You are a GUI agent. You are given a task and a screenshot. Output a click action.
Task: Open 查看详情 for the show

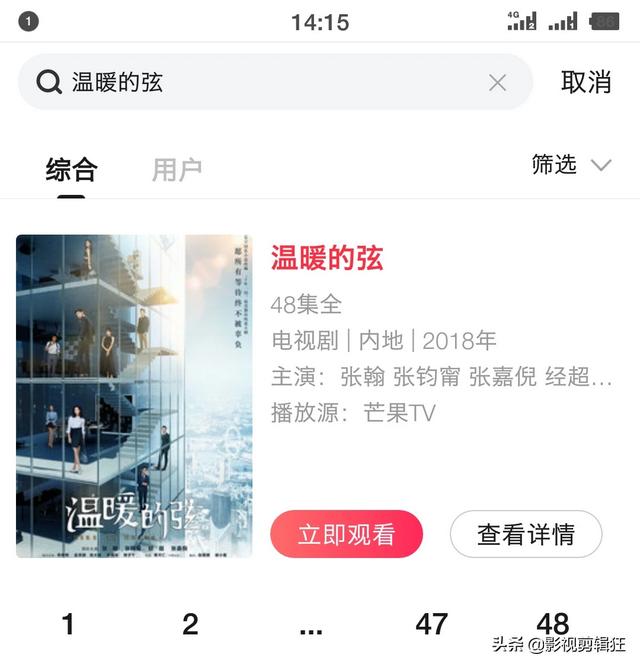(526, 534)
